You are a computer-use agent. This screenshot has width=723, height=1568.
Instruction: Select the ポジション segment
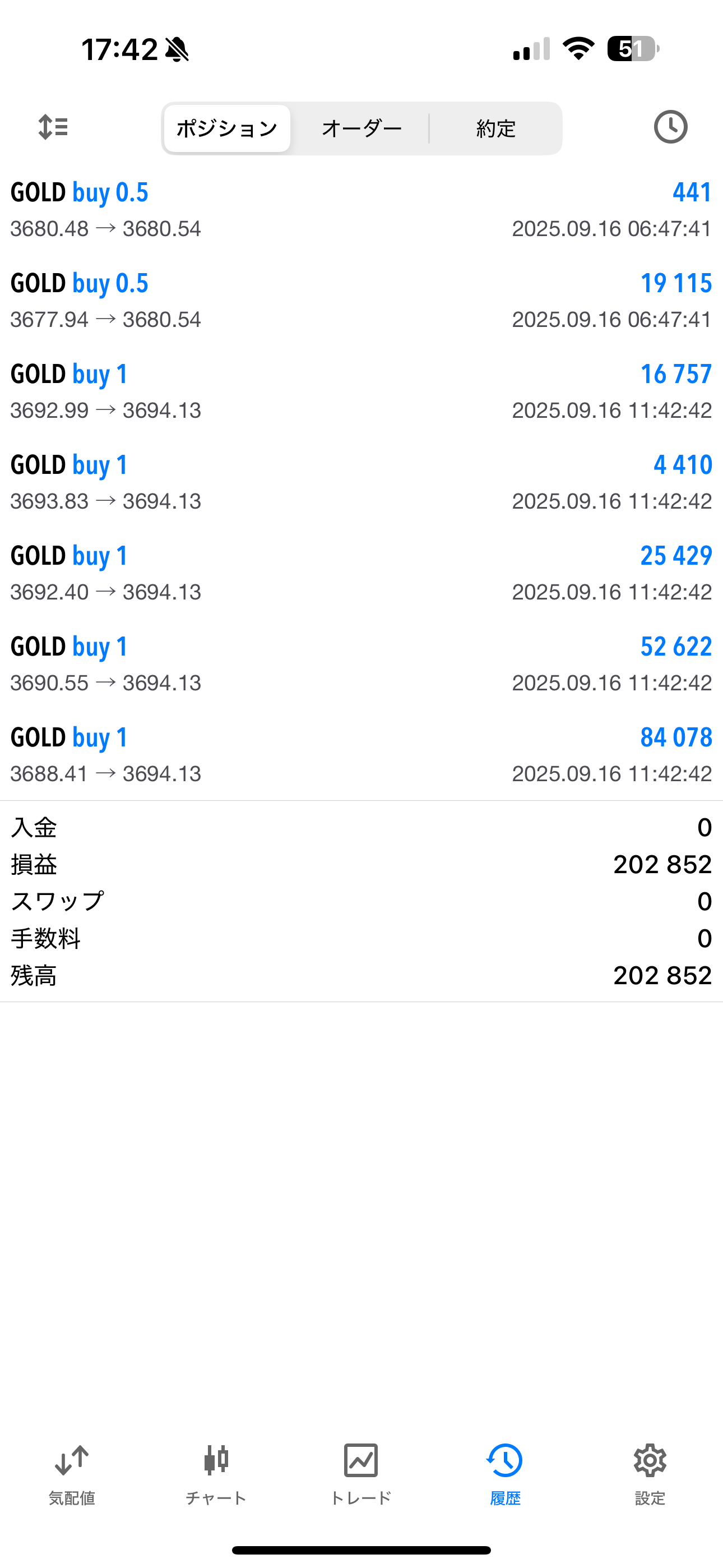tap(227, 128)
